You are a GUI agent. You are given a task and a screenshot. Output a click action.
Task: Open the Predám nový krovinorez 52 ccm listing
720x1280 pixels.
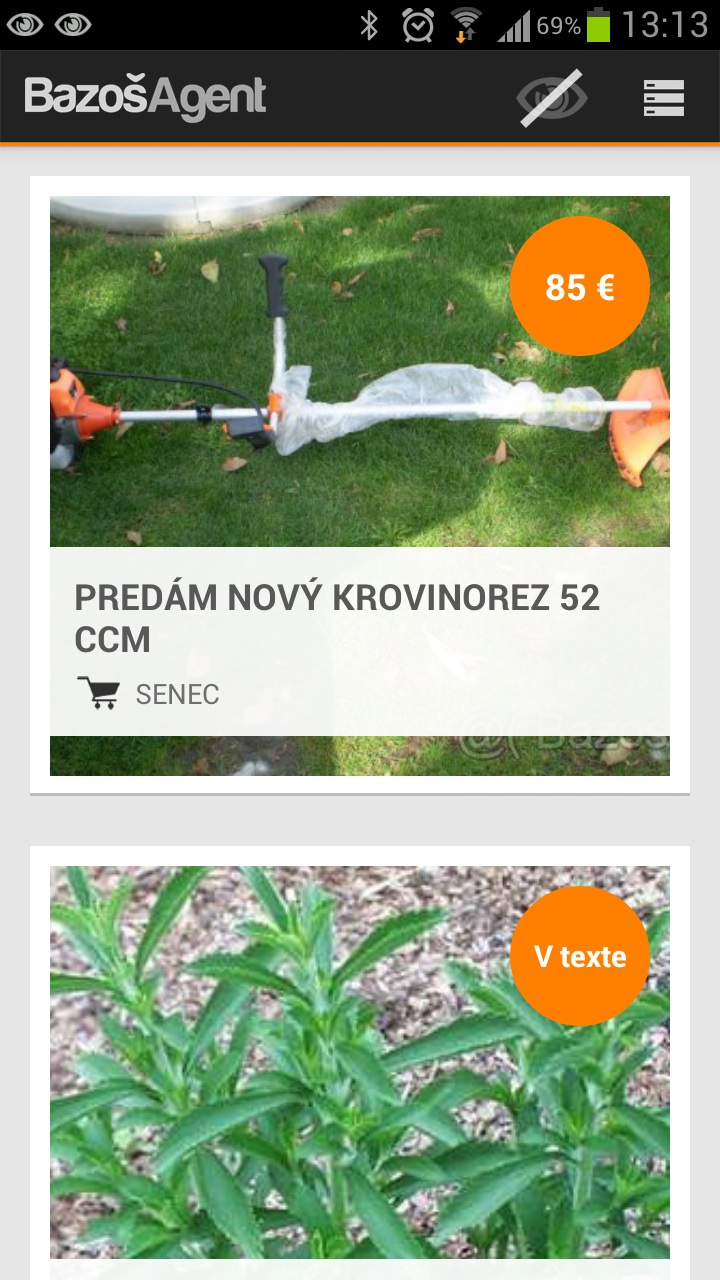click(x=337, y=616)
